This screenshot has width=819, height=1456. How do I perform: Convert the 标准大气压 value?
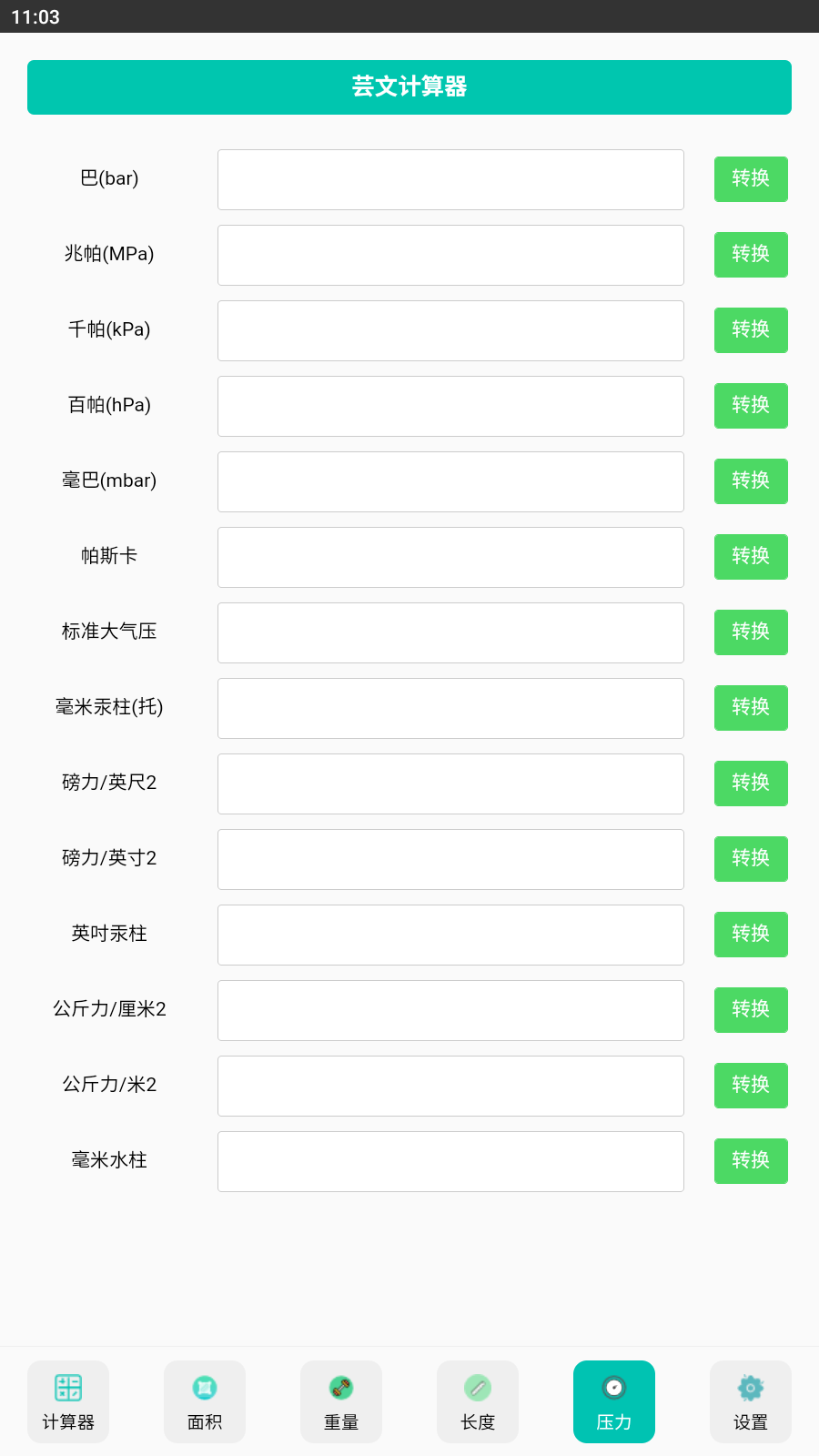click(x=750, y=632)
